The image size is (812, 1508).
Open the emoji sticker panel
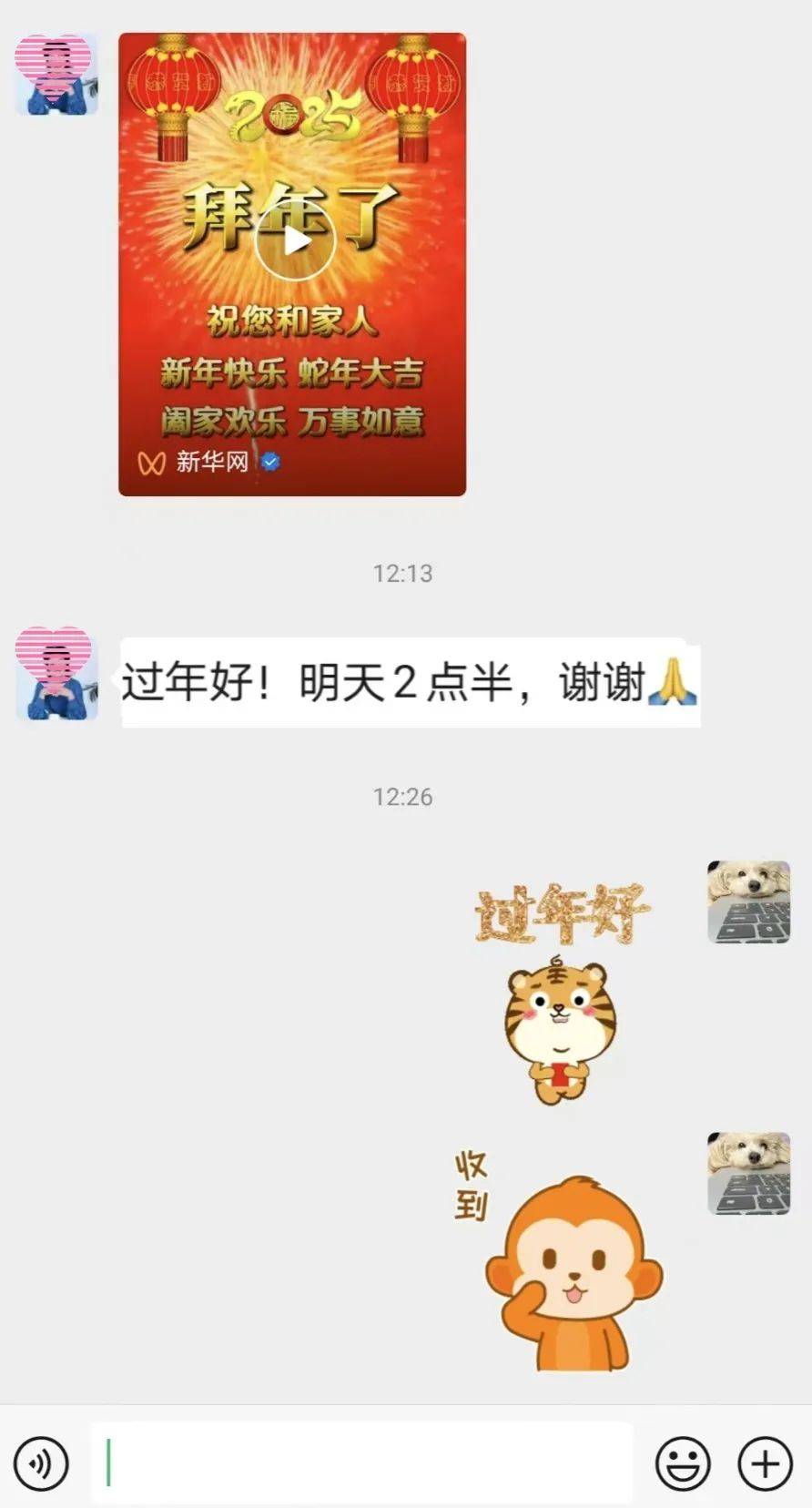683,1463
